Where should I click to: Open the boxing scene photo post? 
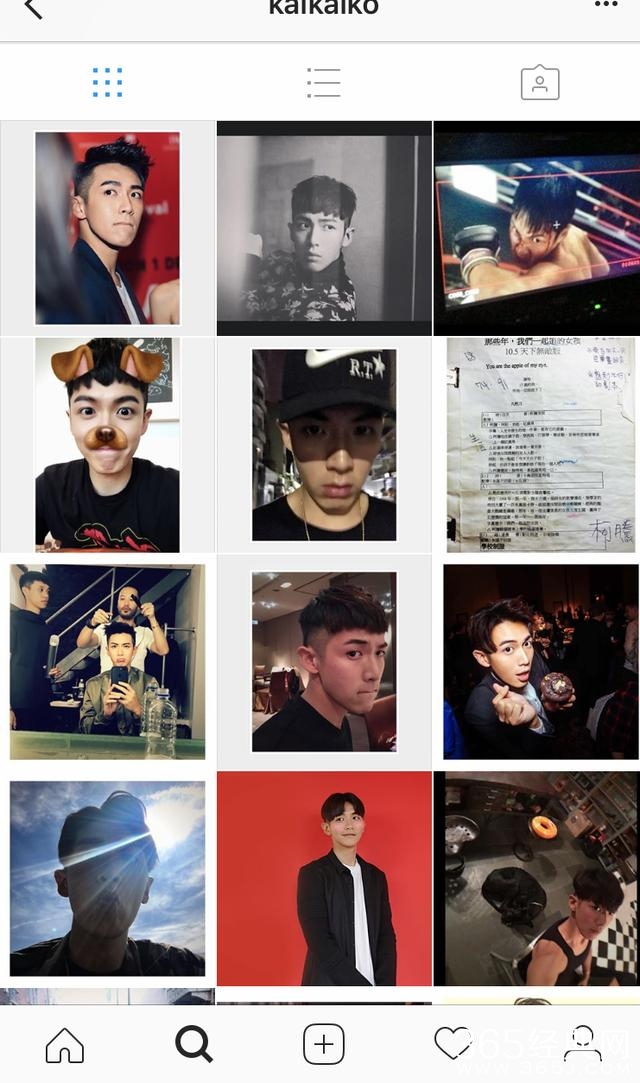coord(536,228)
